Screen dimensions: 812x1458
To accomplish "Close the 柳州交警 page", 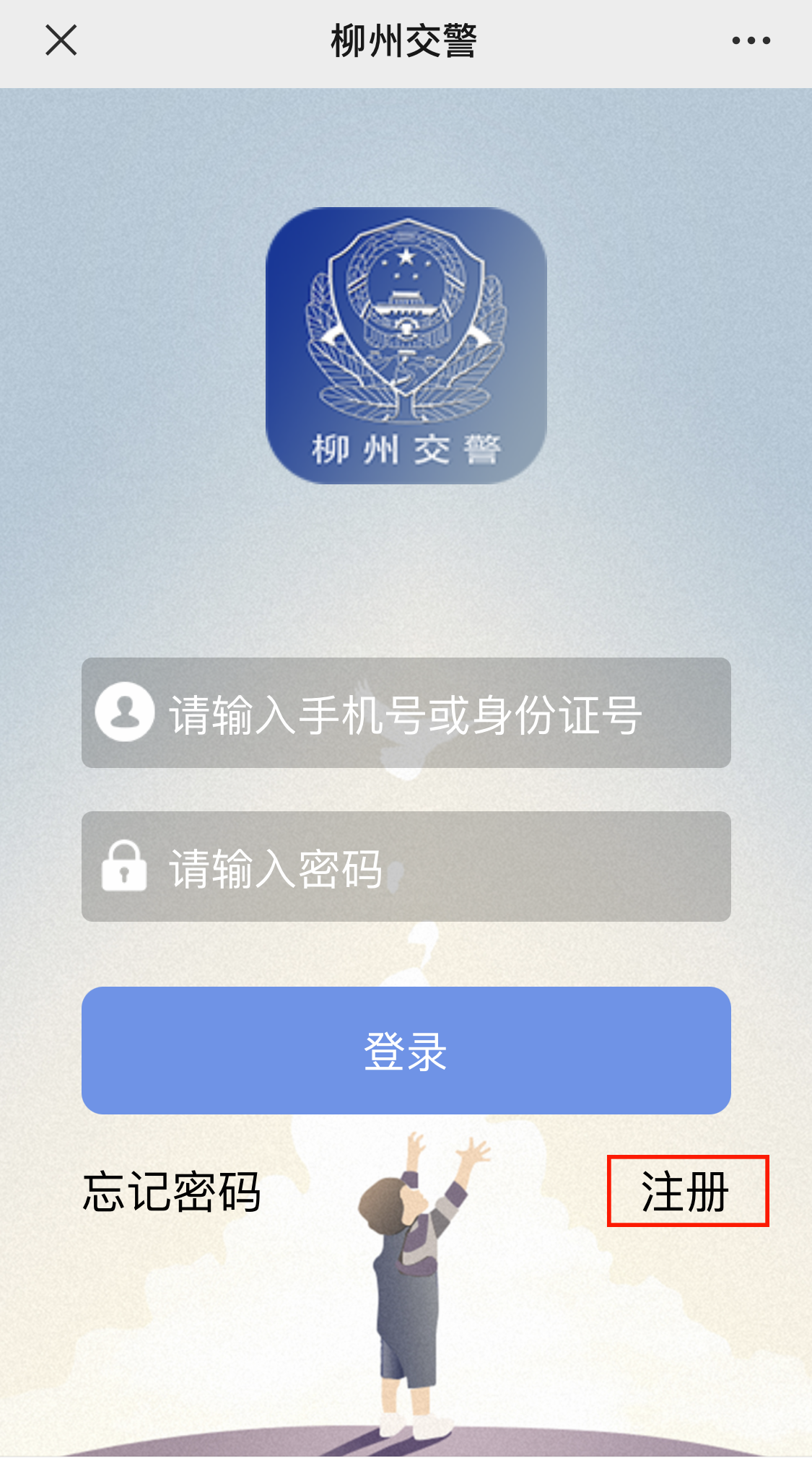I will 61,40.
